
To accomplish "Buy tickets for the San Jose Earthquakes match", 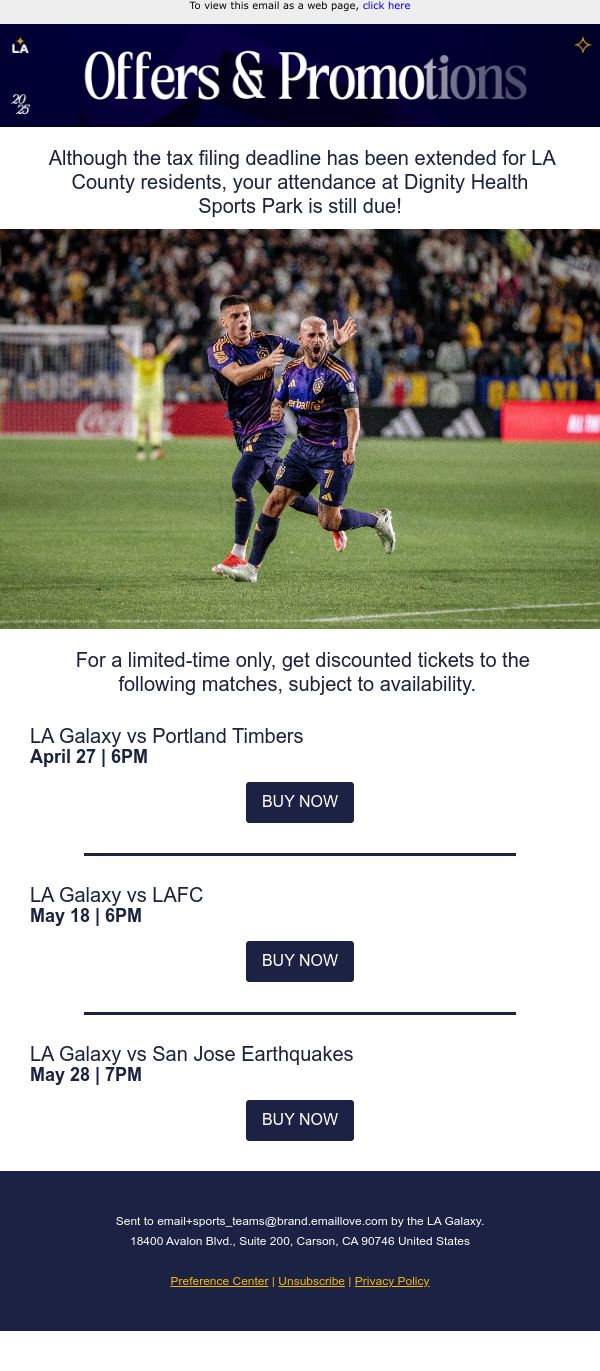I will (x=300, y=1120).
